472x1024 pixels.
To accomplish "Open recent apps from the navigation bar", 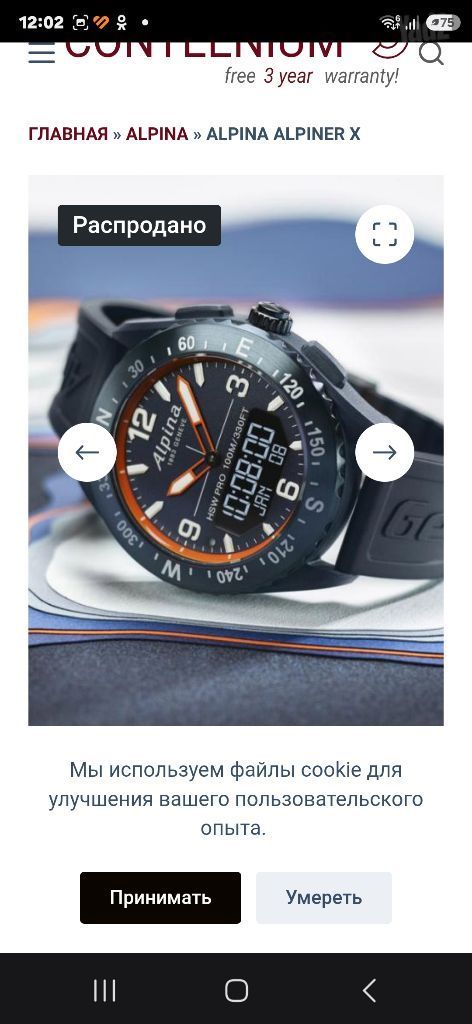I will tap(104, 990).
